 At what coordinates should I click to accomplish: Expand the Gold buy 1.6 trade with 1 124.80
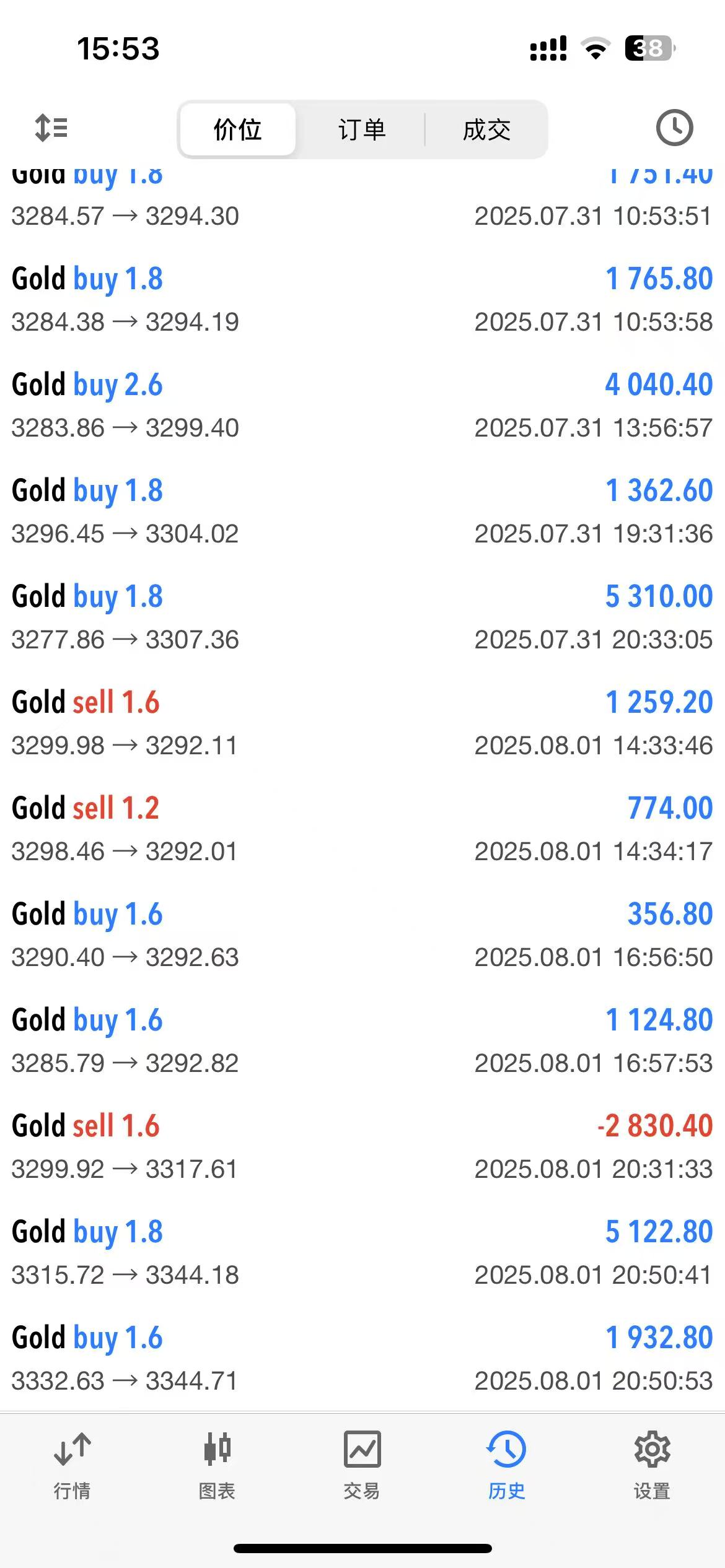coord(362,1041)
